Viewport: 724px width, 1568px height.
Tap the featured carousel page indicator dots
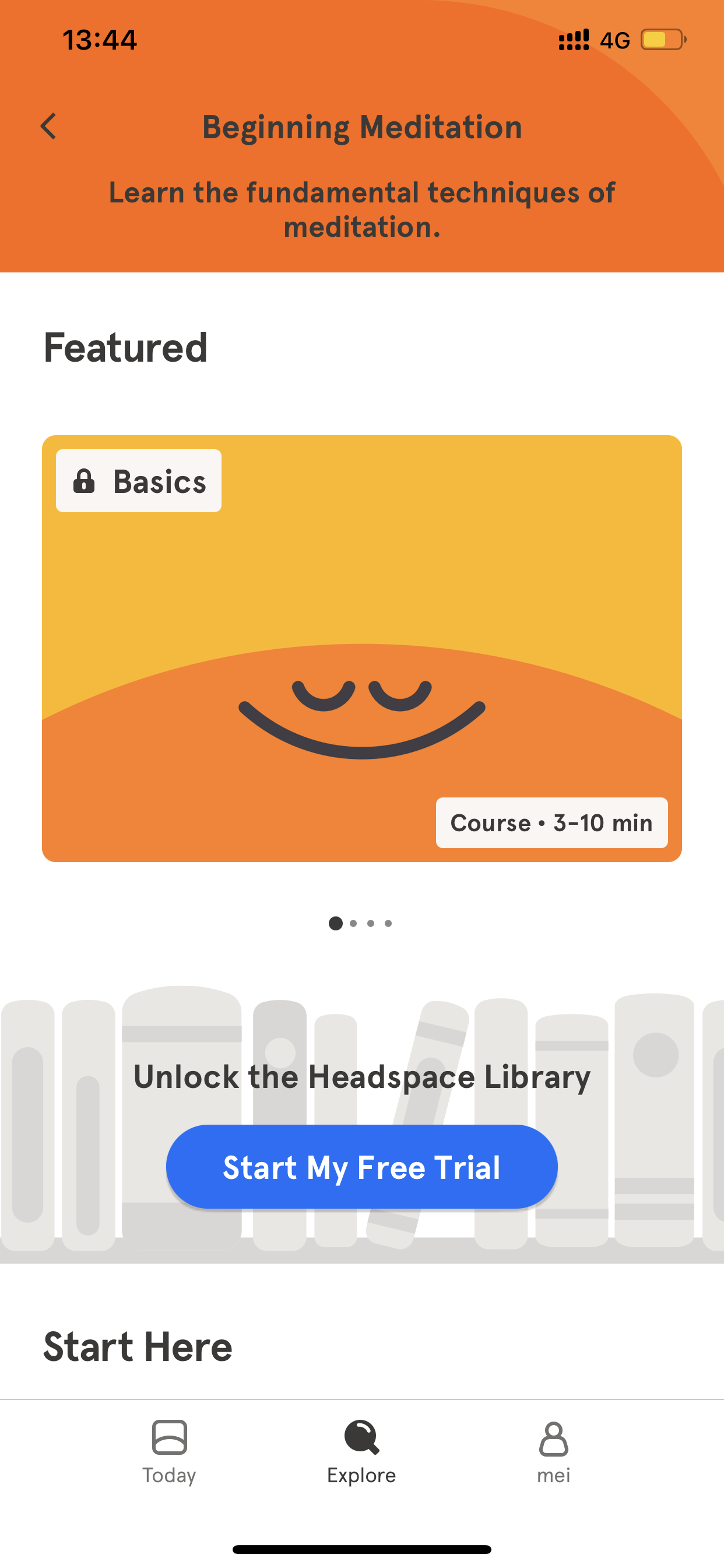point(361,923)
